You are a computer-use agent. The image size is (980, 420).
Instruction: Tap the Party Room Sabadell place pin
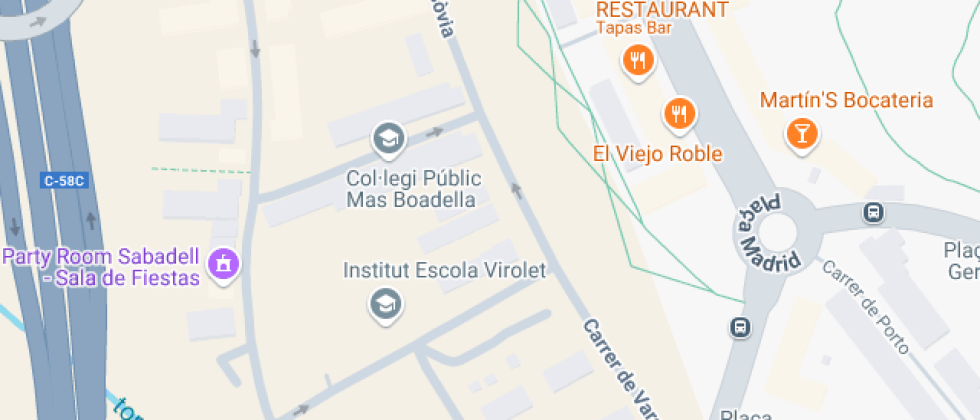(222, 264)
